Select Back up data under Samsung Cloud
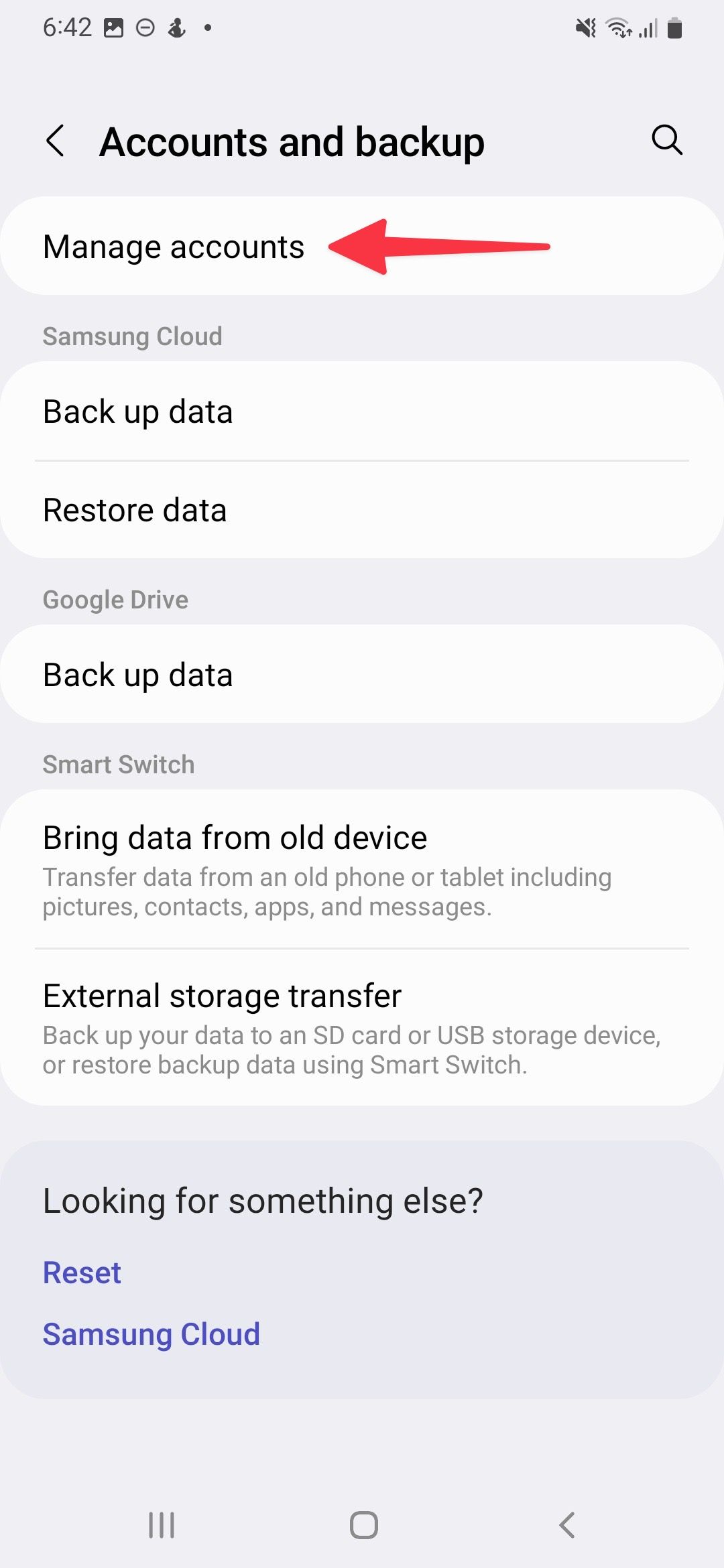Viewport: 724px width, 1568px height. (137, 411)
